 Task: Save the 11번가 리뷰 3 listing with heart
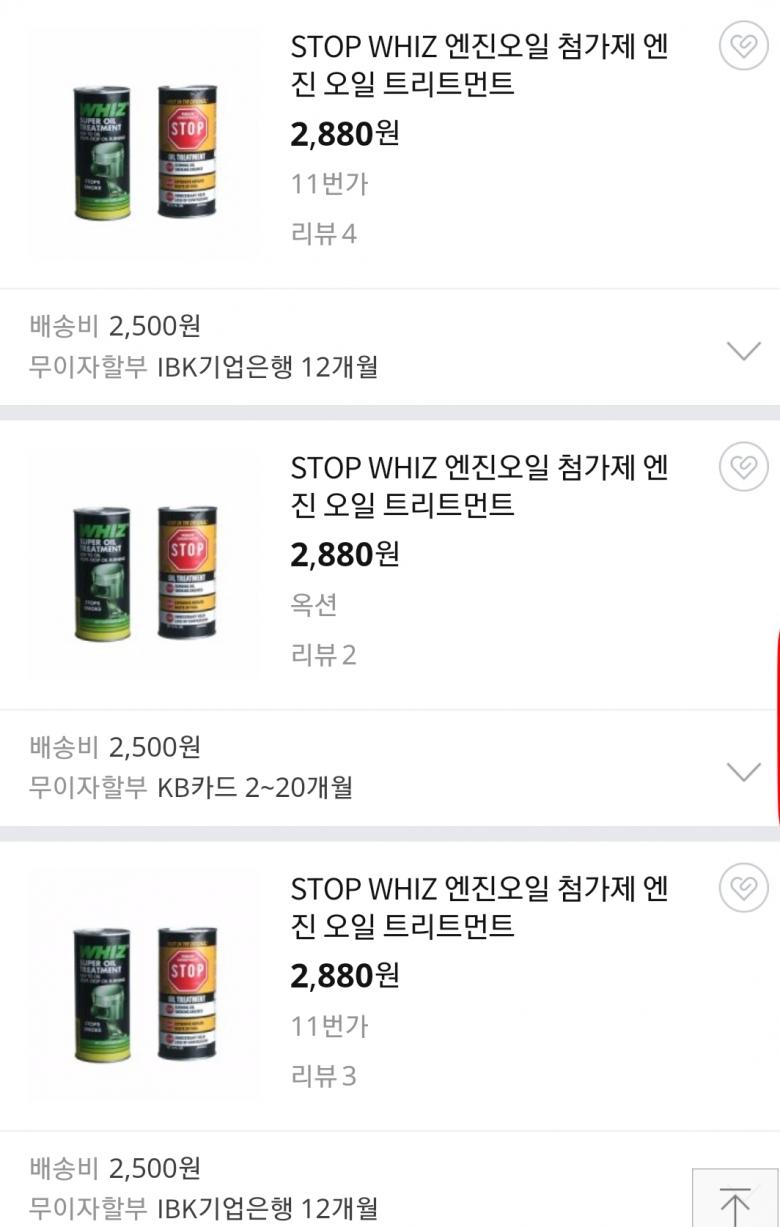pos(744,888)
